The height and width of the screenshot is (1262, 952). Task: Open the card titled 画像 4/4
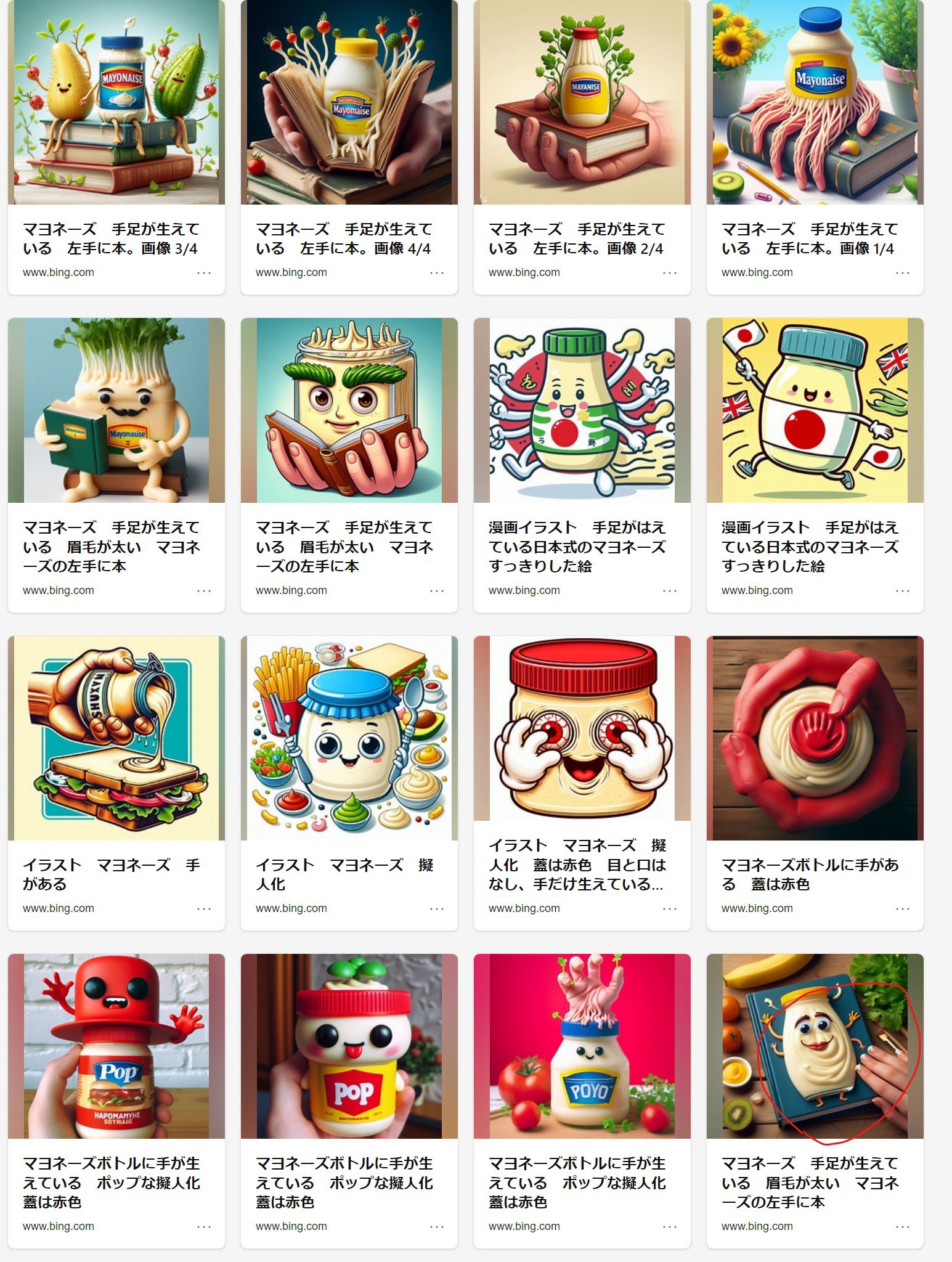coord(349,102)
